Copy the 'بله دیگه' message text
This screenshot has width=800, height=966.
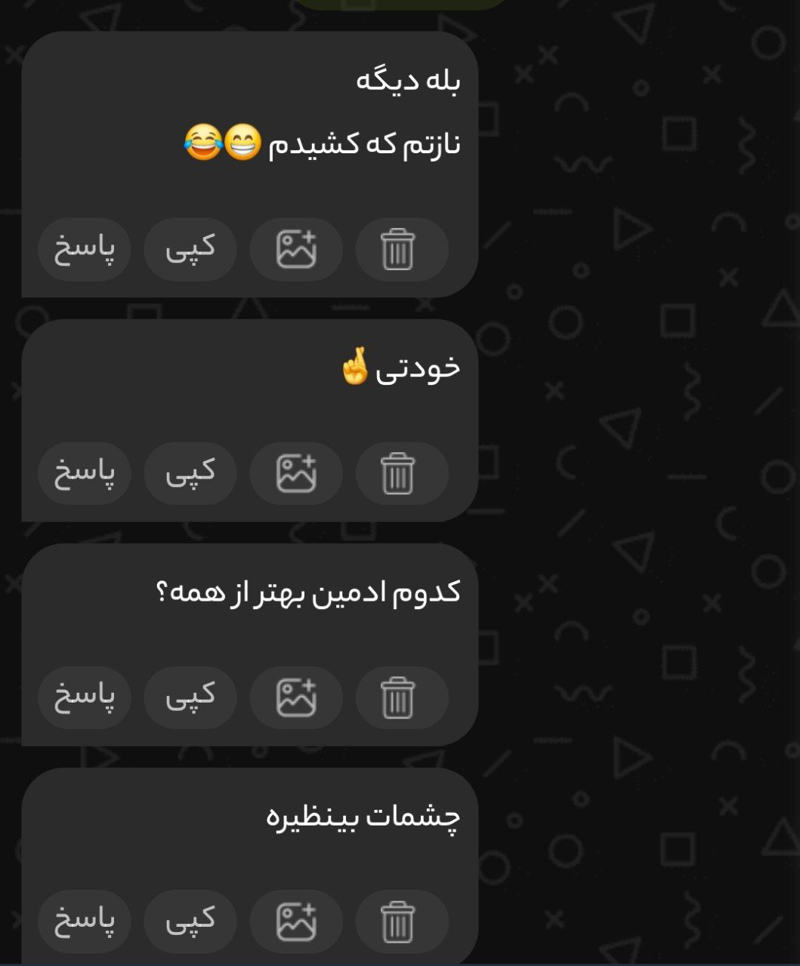click(190, 249)
